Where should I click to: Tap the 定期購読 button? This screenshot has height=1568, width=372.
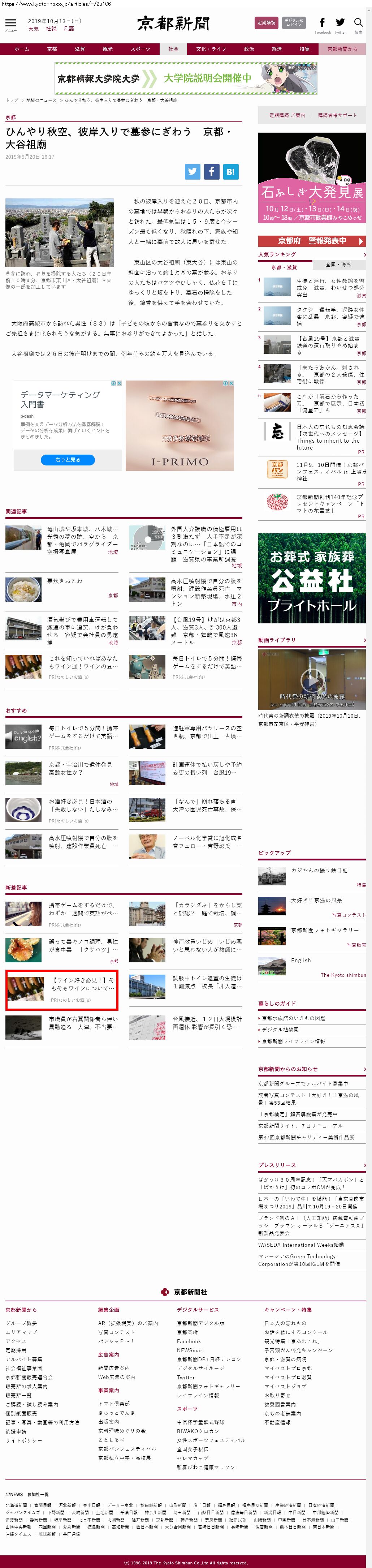(266, 23)
